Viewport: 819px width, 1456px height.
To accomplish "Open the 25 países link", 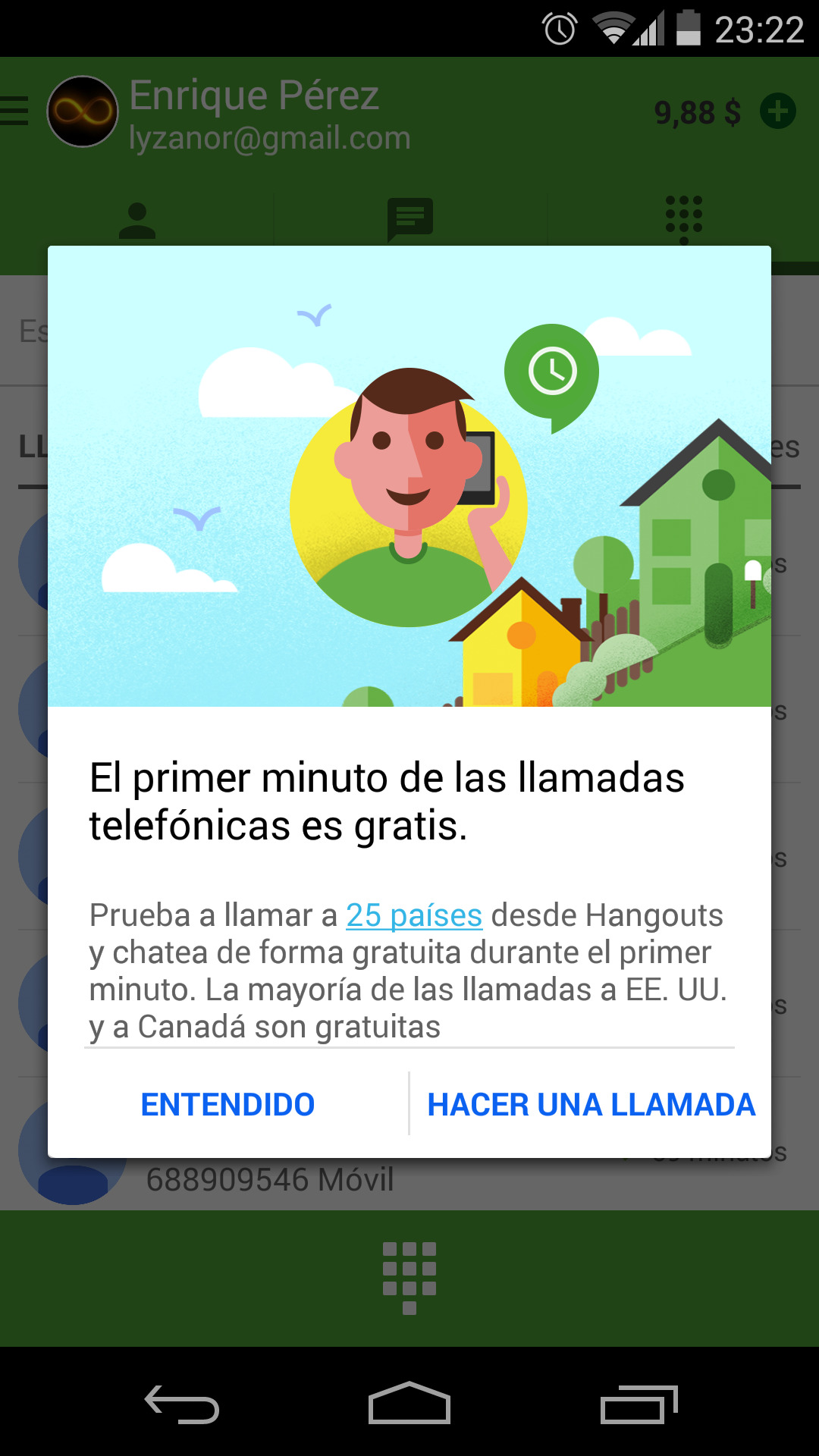I will click(414, 915).
